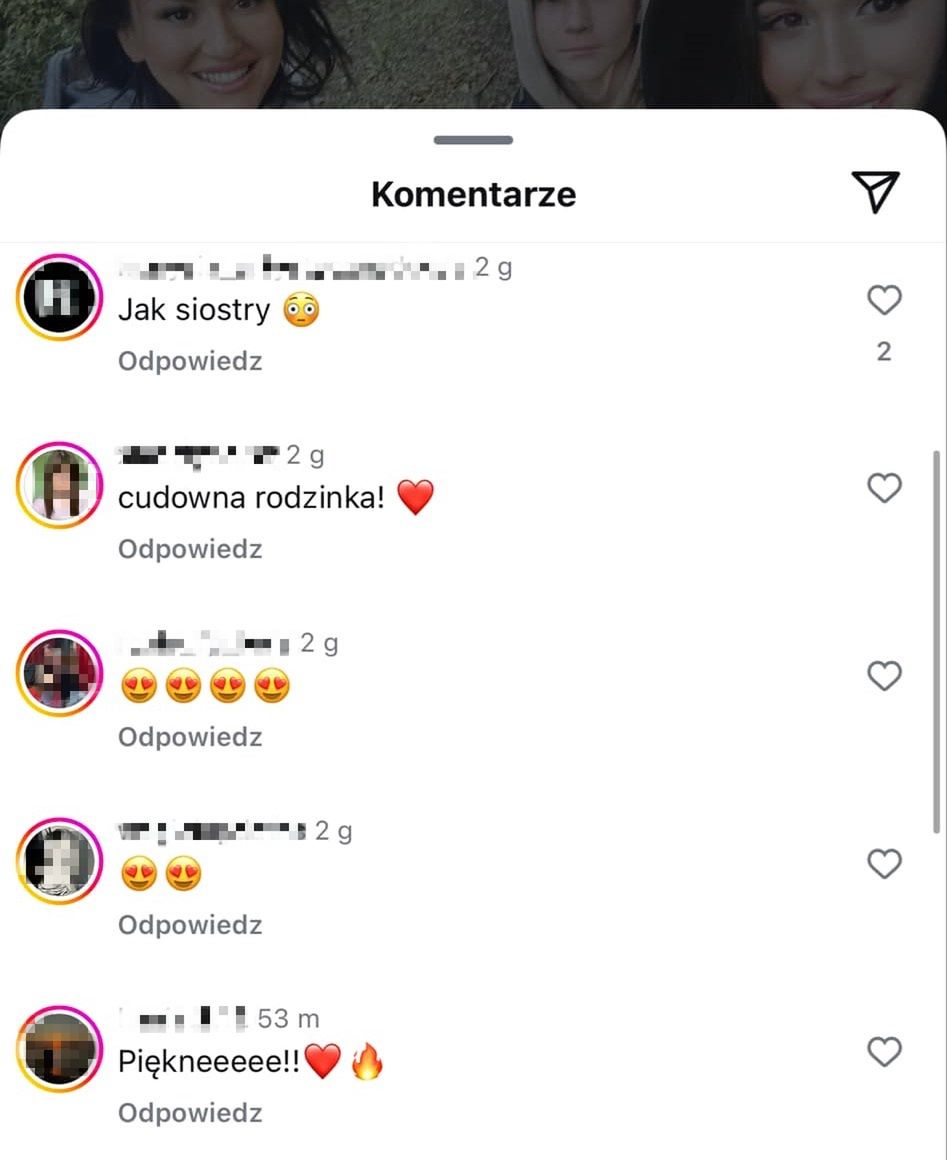
Task: Like the 'cudowna rodzinka!' comment
Action: click(x=884, y=488)
